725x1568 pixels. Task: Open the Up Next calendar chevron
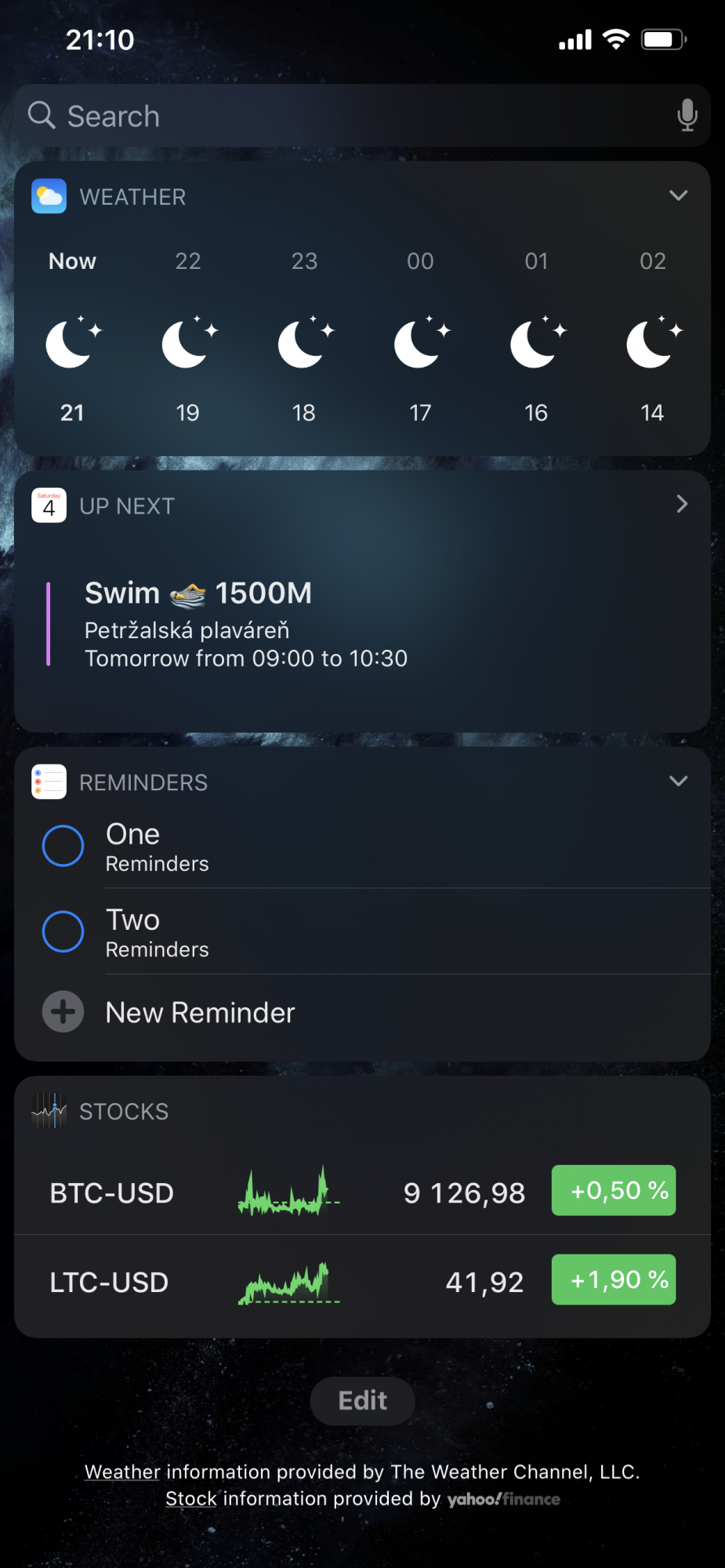[681, 504]
